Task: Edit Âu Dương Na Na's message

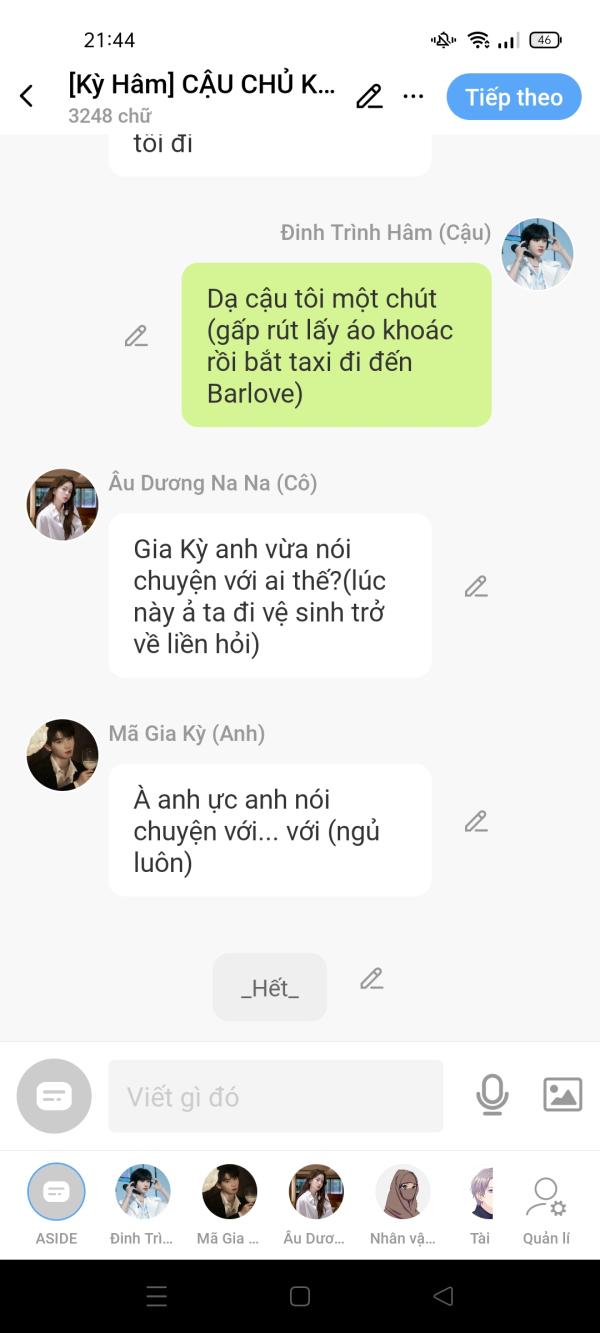Action: [476, 587]
